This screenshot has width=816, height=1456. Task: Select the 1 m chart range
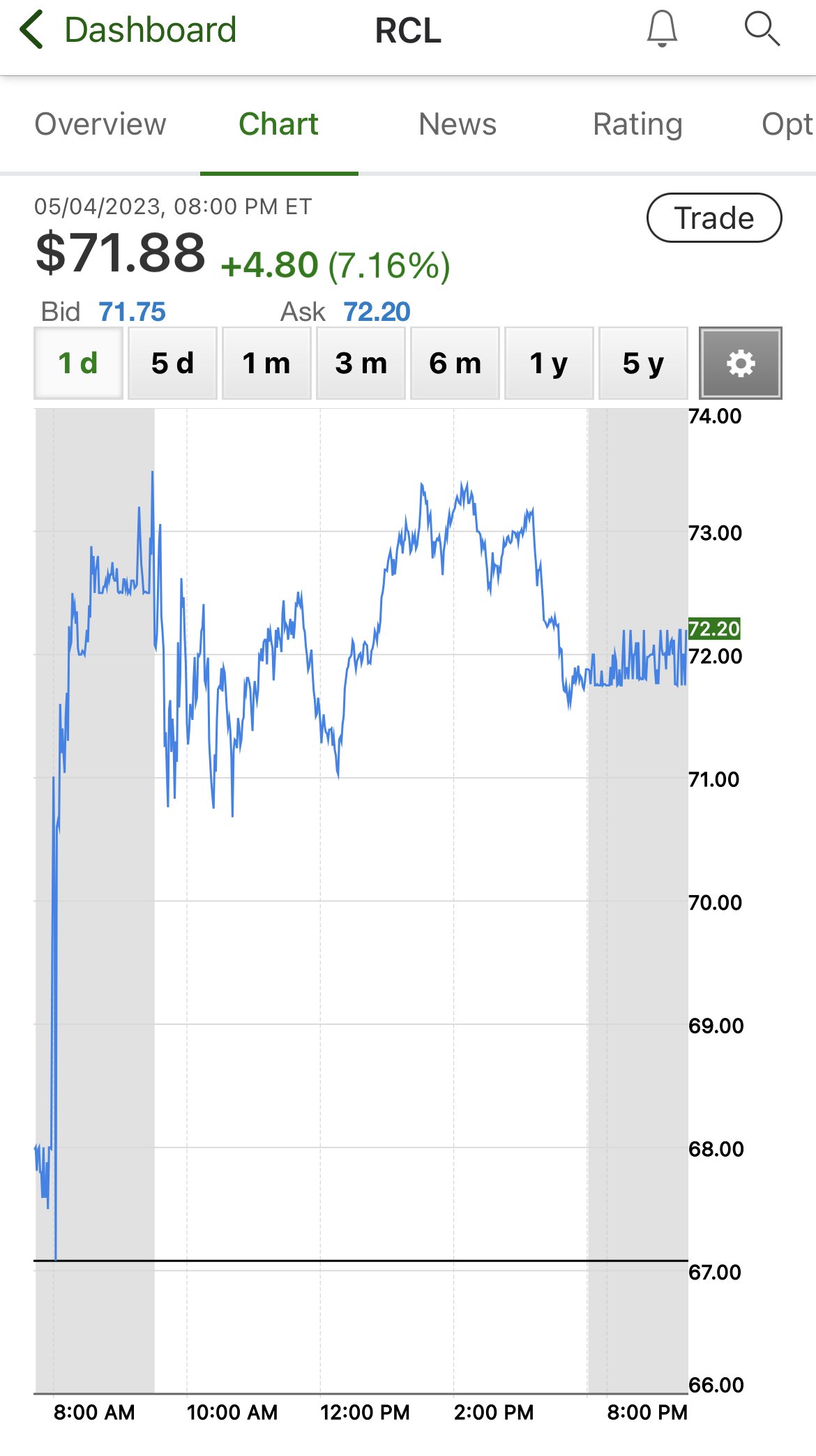266,363
